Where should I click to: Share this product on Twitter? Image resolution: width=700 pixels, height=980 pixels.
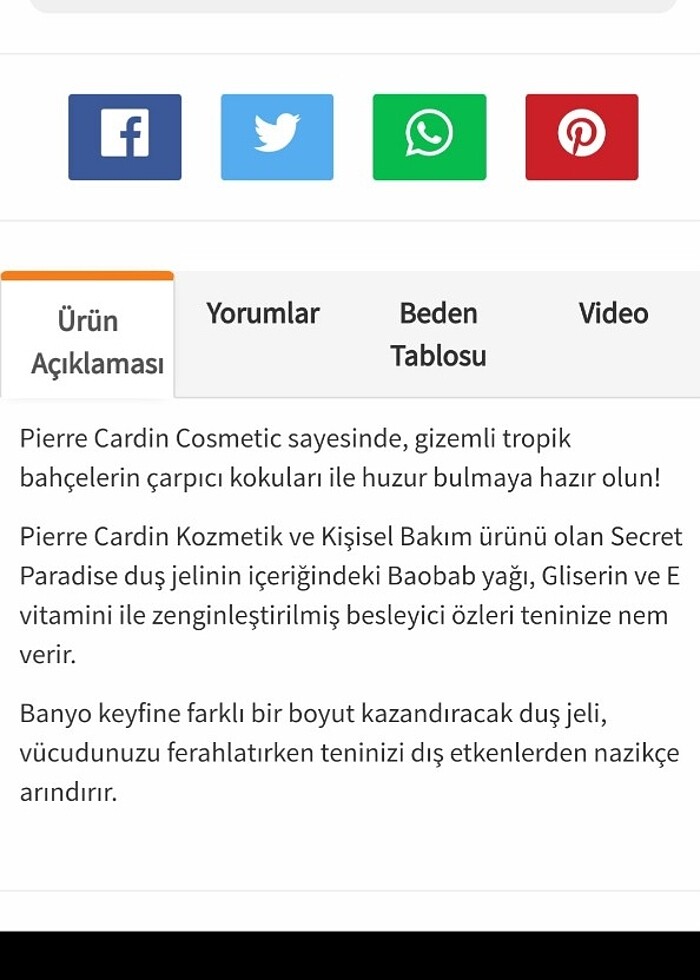277,137
